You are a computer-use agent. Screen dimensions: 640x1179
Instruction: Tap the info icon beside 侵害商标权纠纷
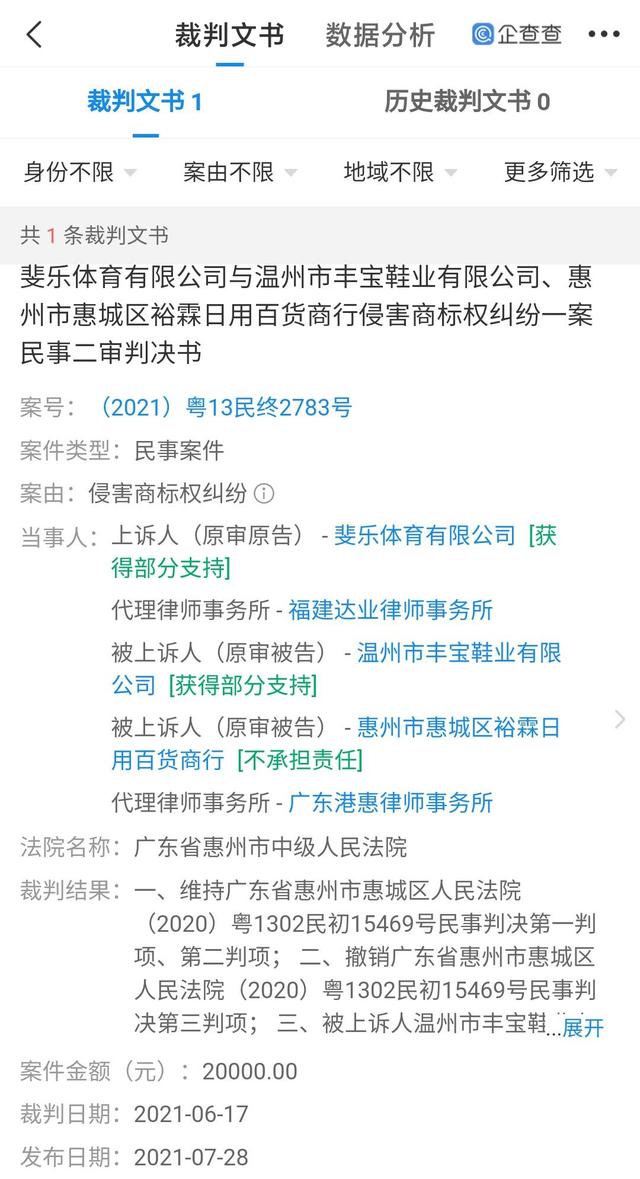click(264, 493)
